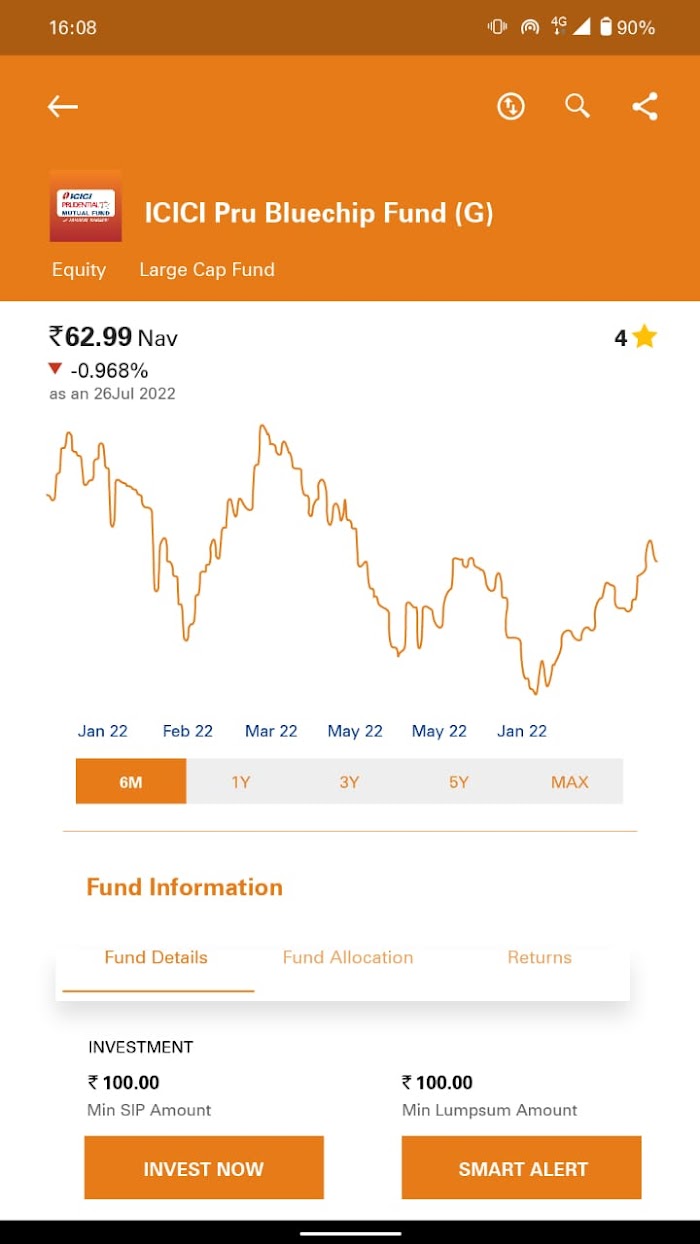Open the compare funds swap icon

511,107
